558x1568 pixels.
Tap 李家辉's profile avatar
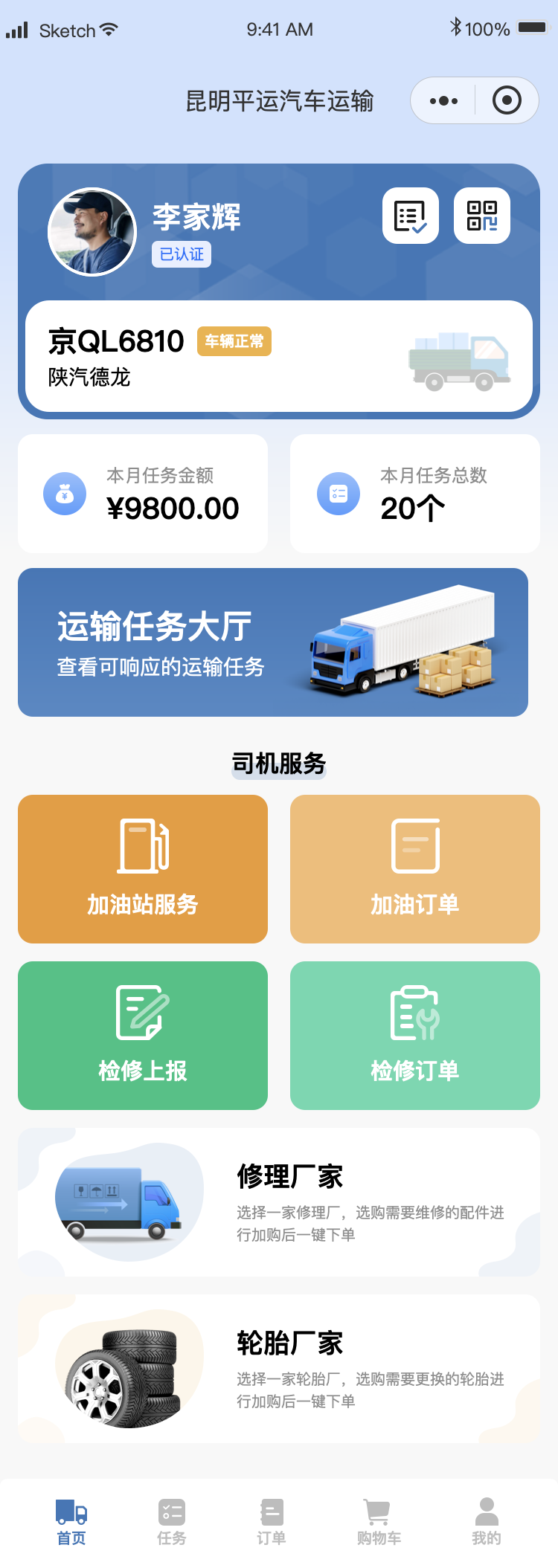coord(92,232)
